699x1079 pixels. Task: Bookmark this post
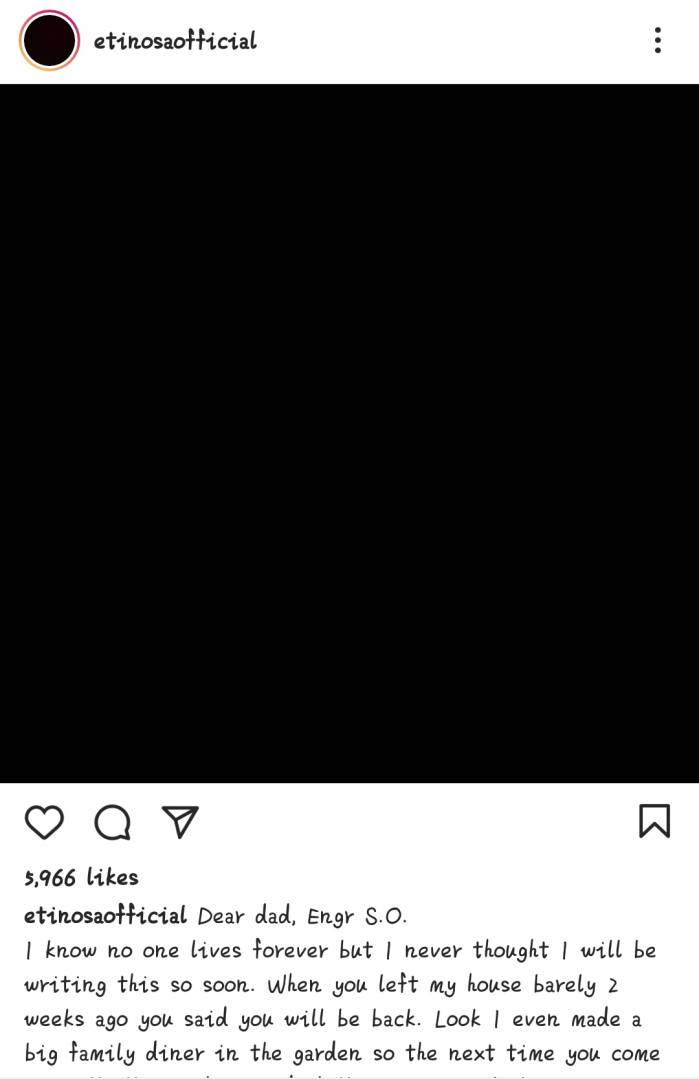pos(654,821)
